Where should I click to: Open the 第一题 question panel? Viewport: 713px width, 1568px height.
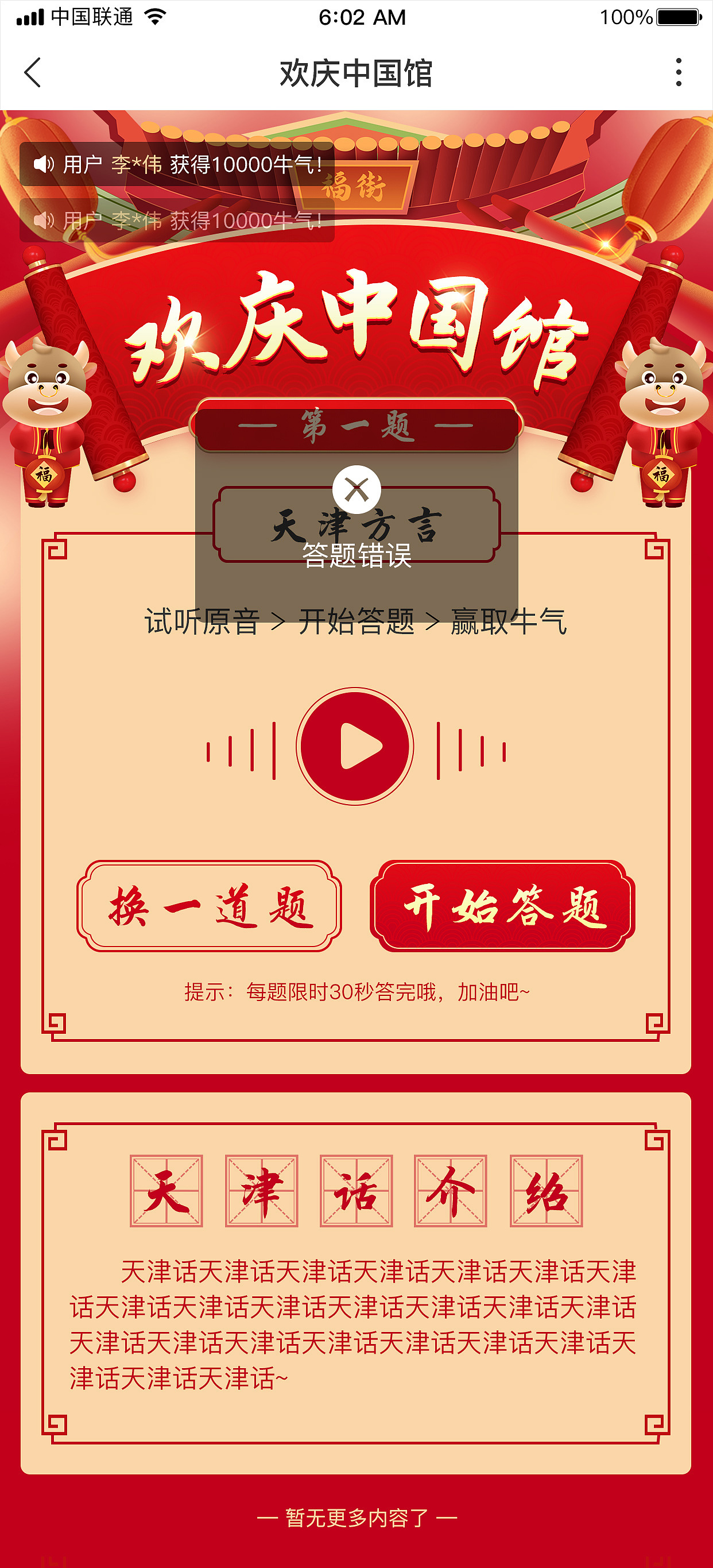point(356,426)
